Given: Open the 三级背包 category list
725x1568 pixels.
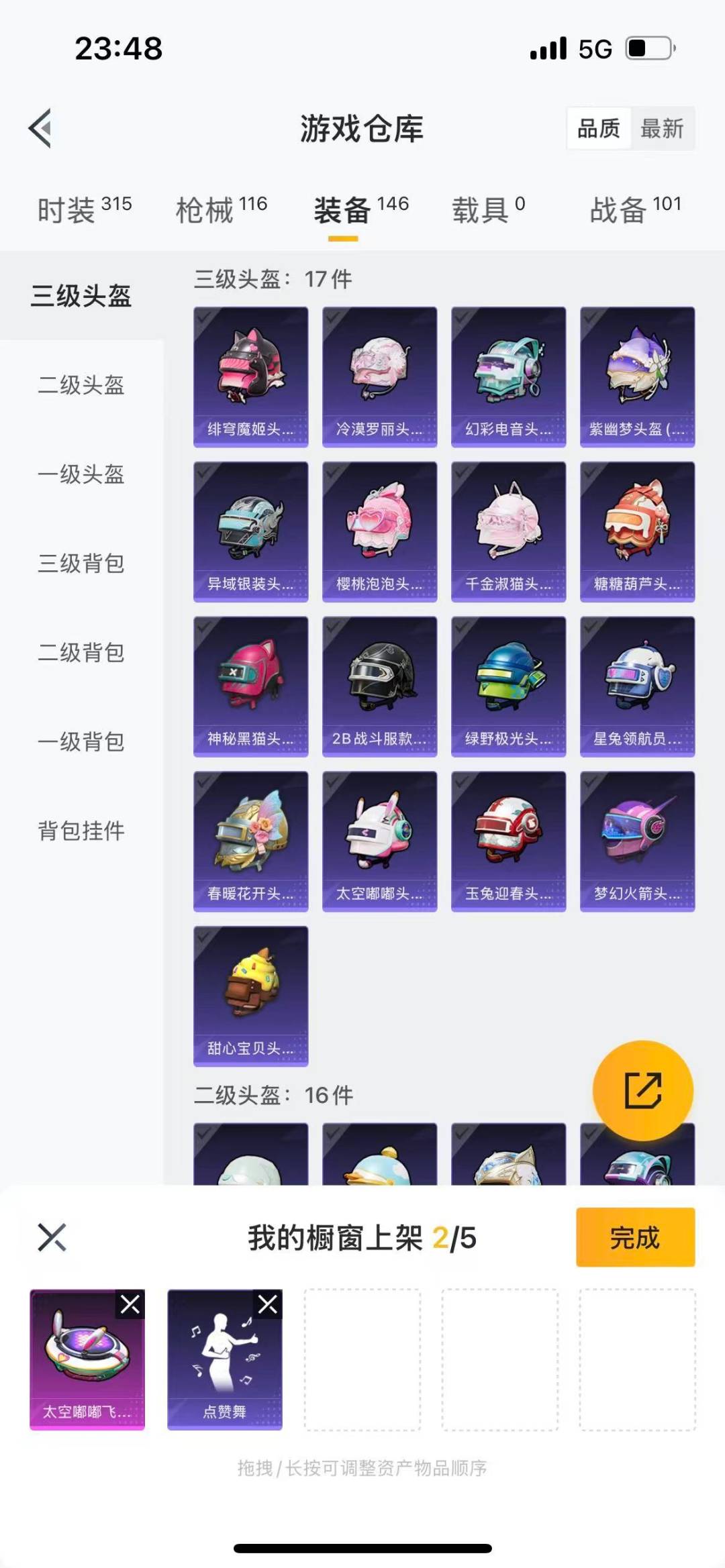Looking at the screenshot, I should 81,565.
